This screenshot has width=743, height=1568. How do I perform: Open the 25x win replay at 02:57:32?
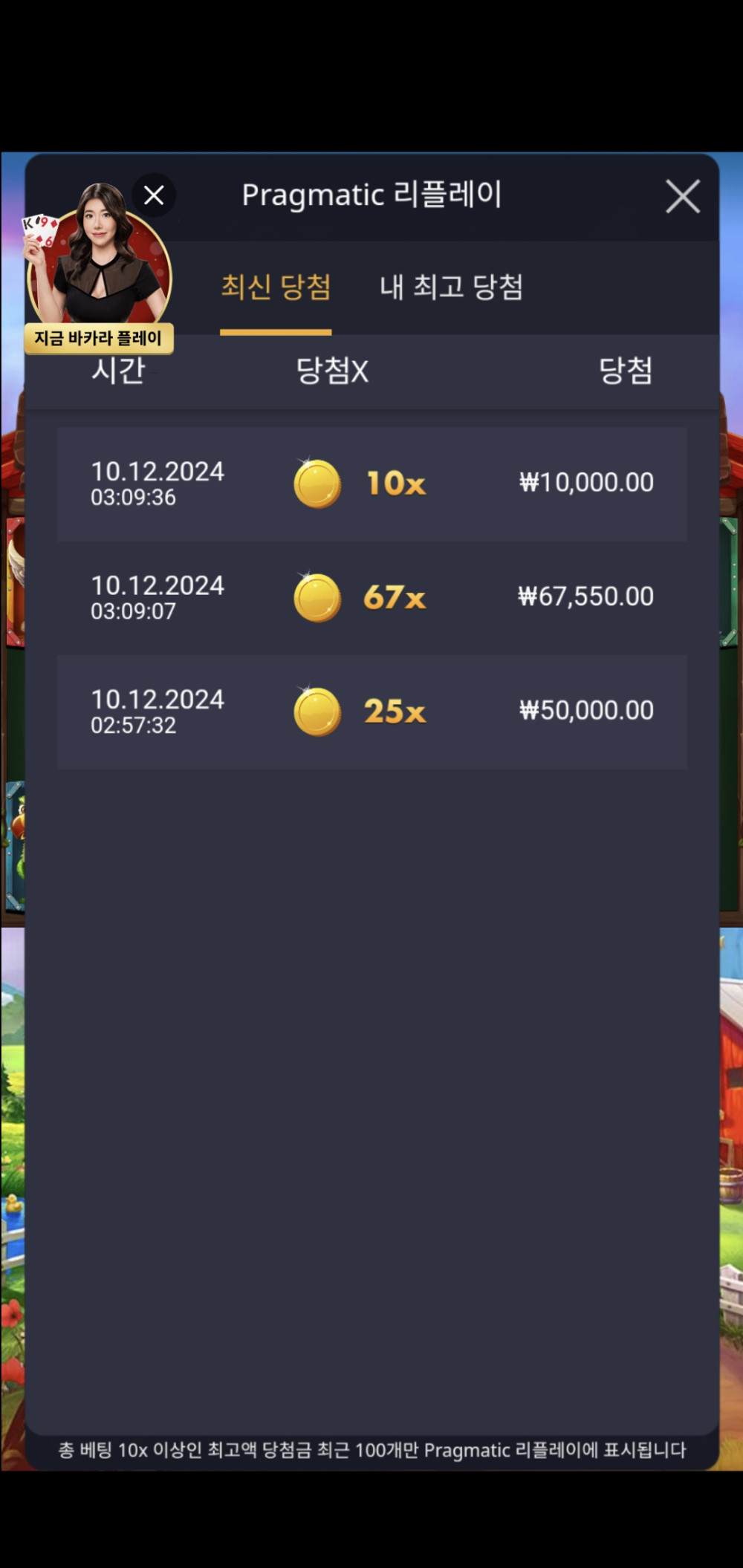point(371,712)
